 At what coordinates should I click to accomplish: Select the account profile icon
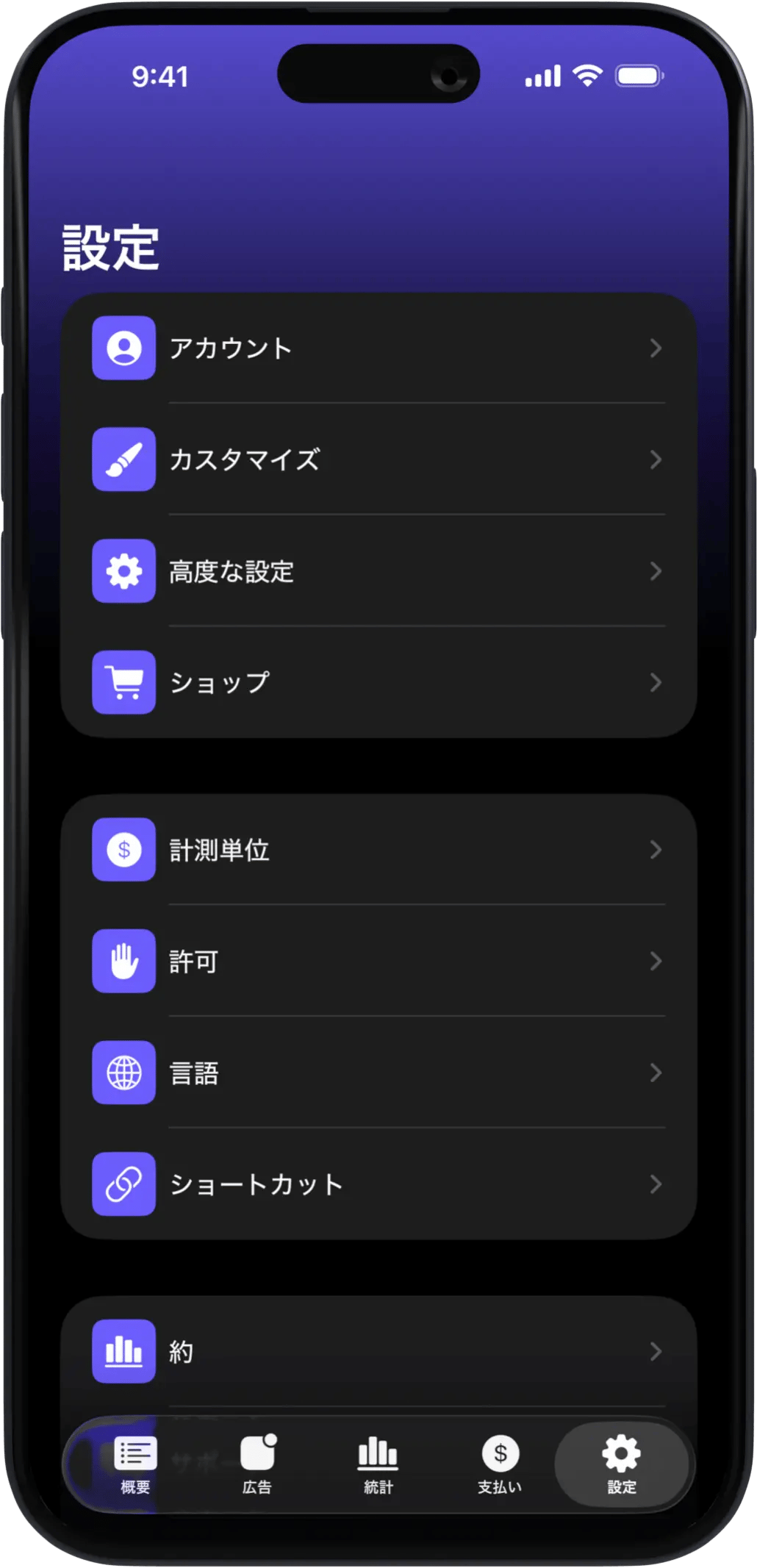click(123, 348)
